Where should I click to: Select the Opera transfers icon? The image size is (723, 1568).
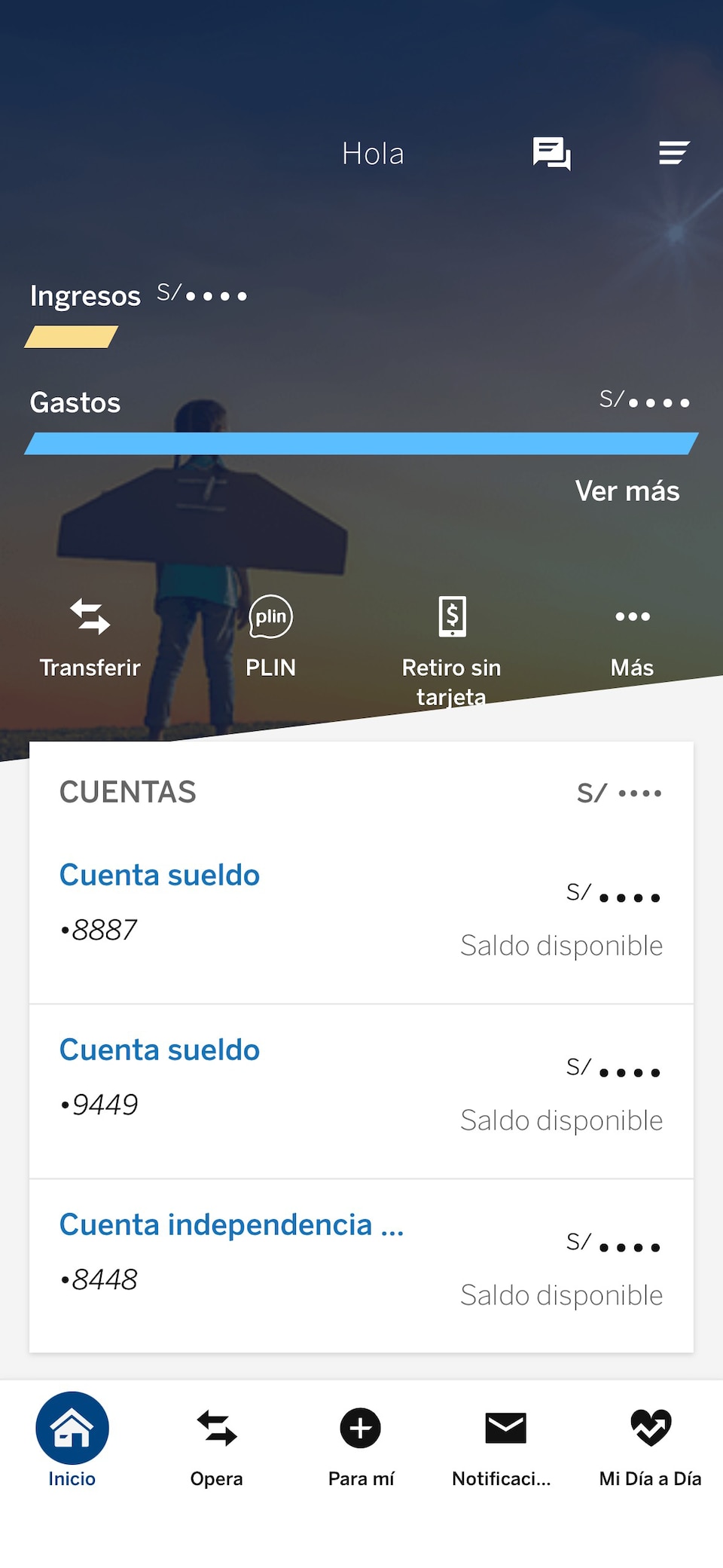coord(216,1426)
